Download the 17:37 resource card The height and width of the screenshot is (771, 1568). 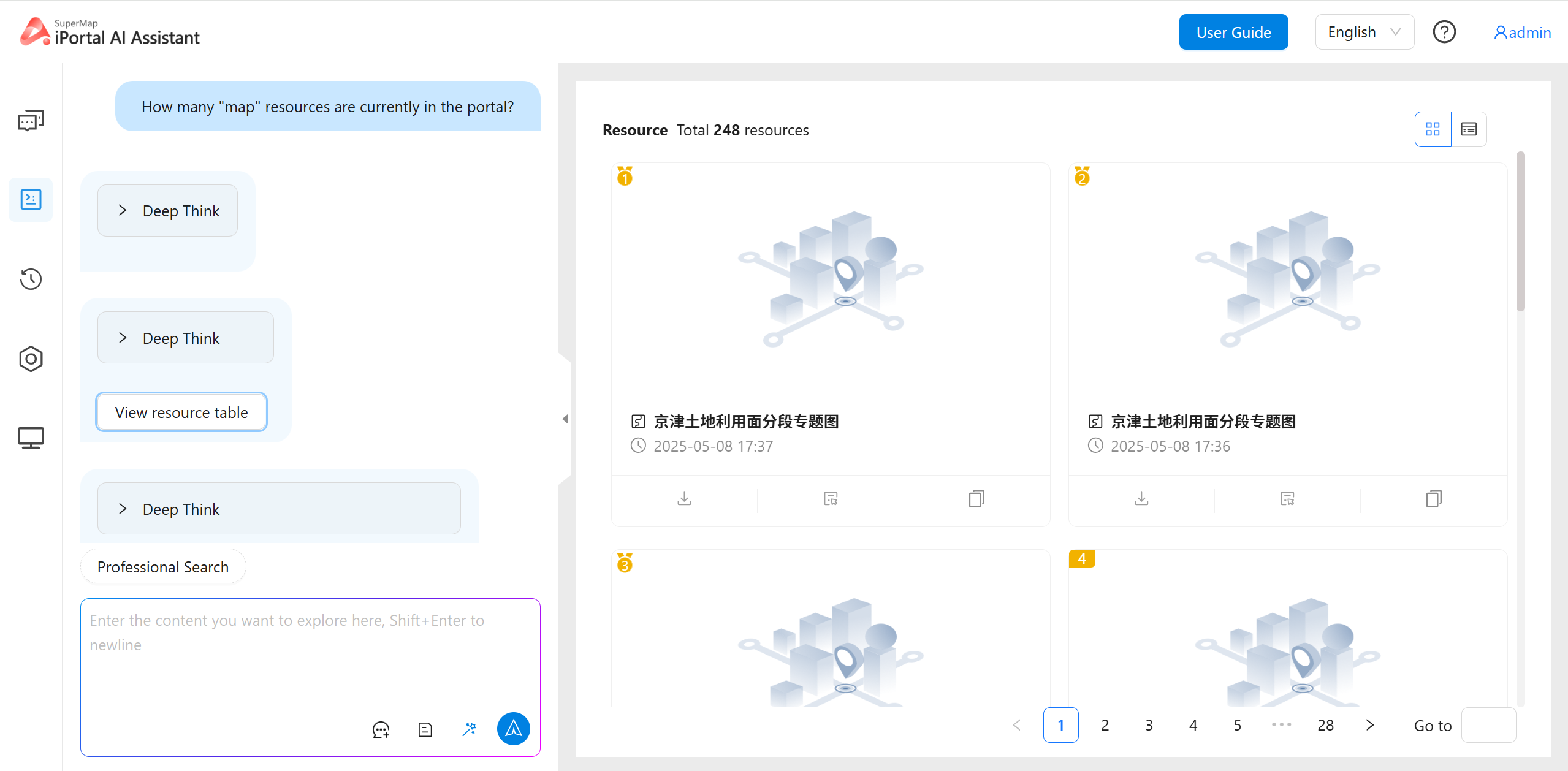684,499
